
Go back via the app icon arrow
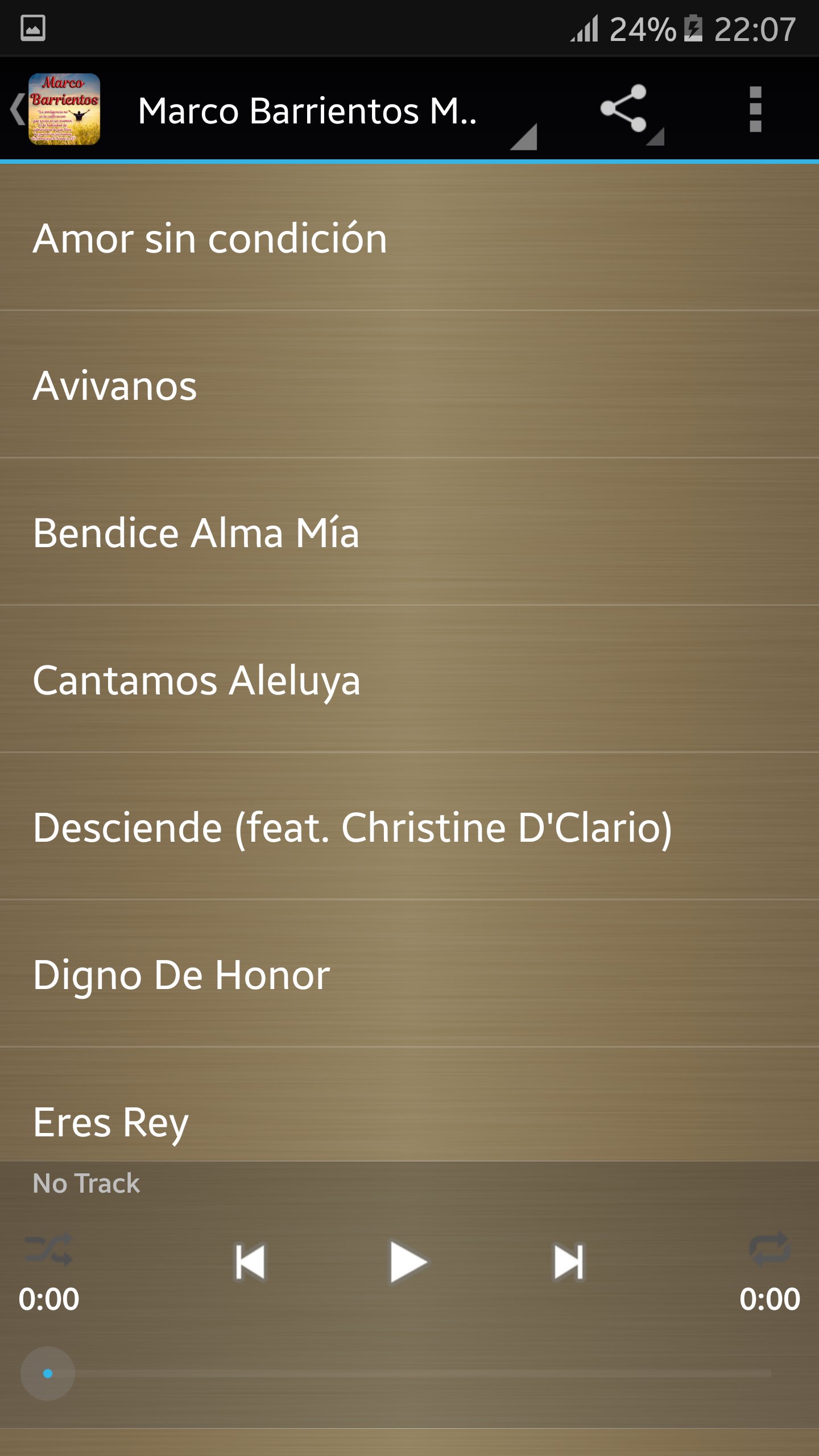55,109
